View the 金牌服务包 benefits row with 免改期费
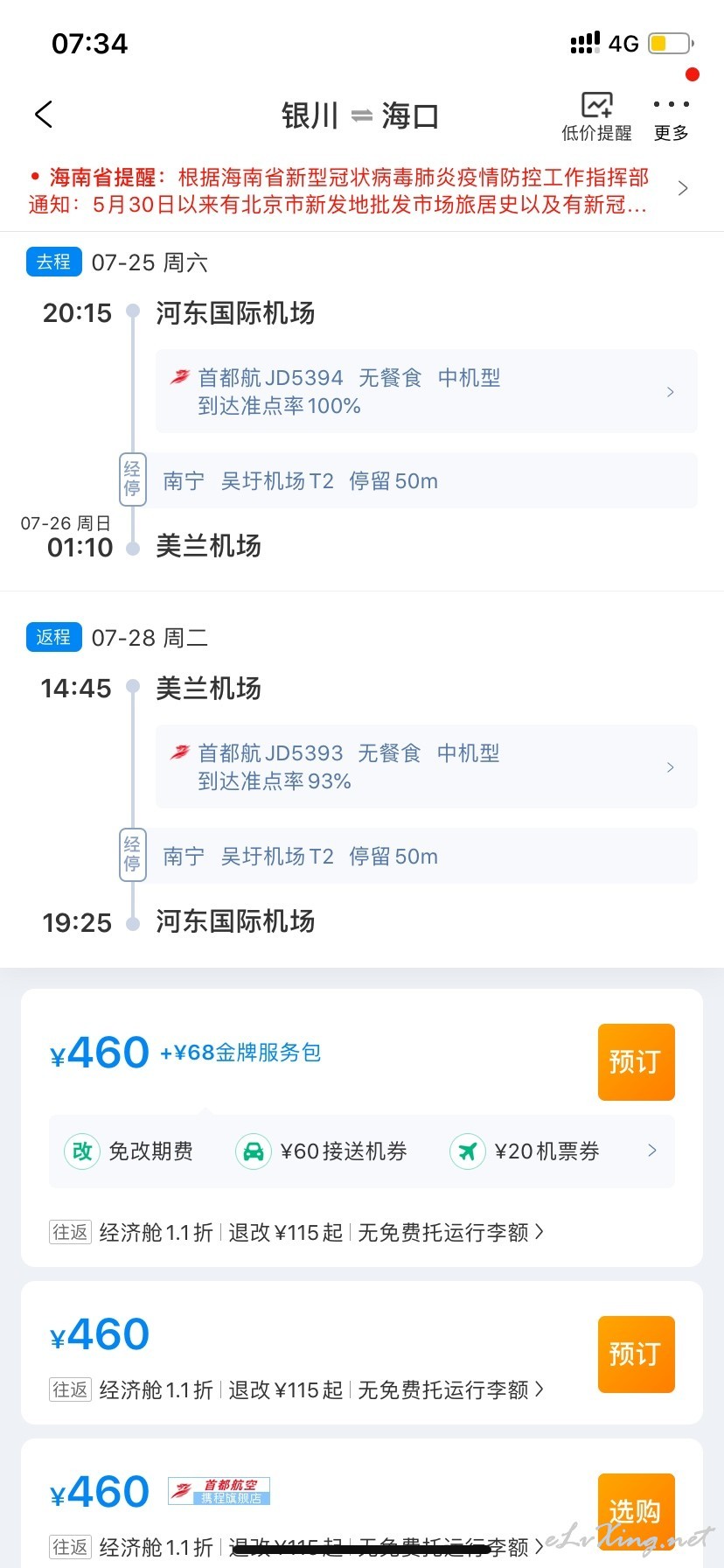The width and height of the screenshot is (724, 1568). [x=362, y=1151]
